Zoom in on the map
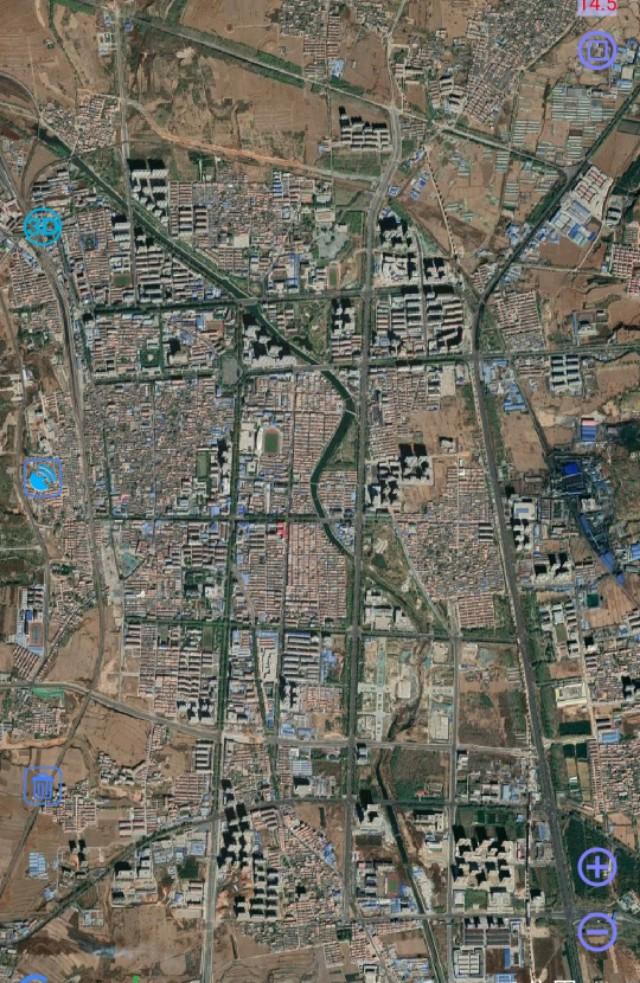 click(597, 868)
